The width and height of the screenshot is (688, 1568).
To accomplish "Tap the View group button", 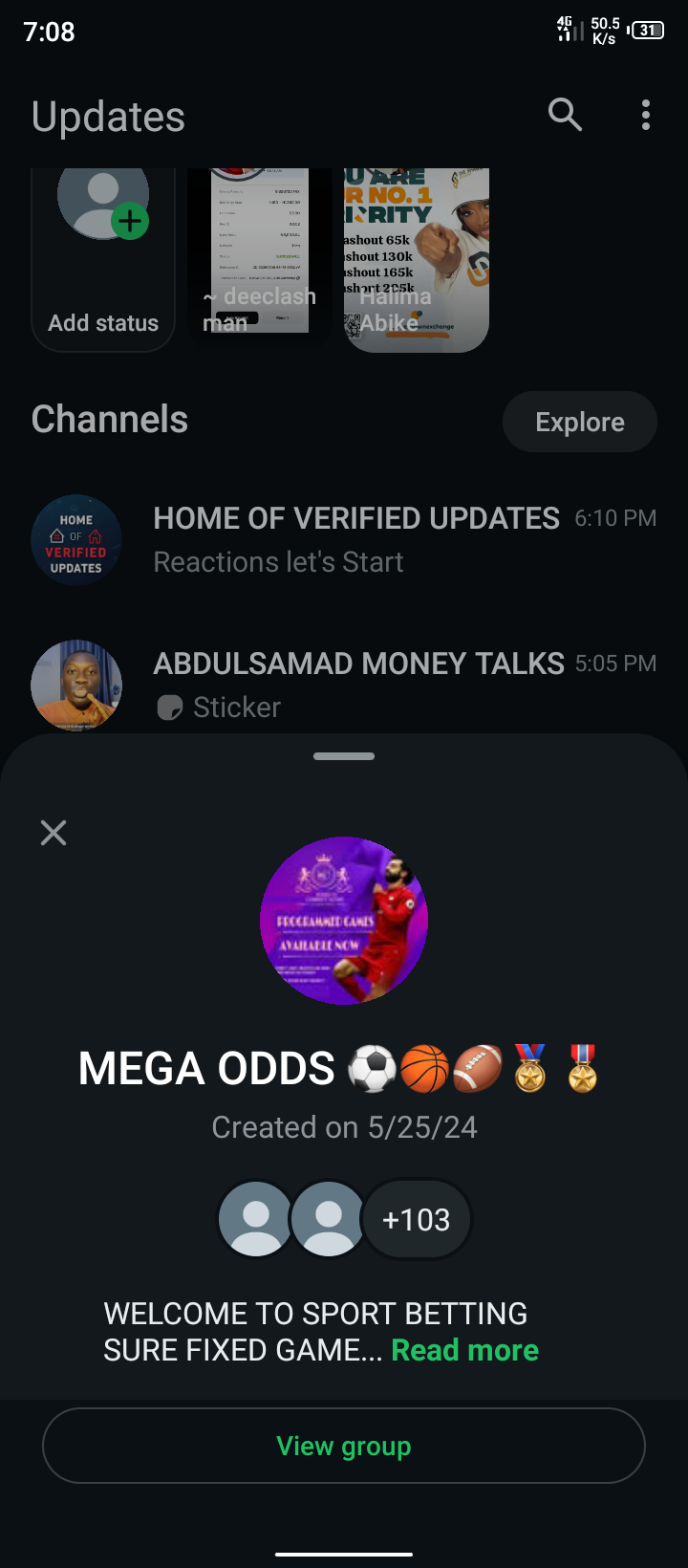I will pyautogui.click(x=344, y=1446).
